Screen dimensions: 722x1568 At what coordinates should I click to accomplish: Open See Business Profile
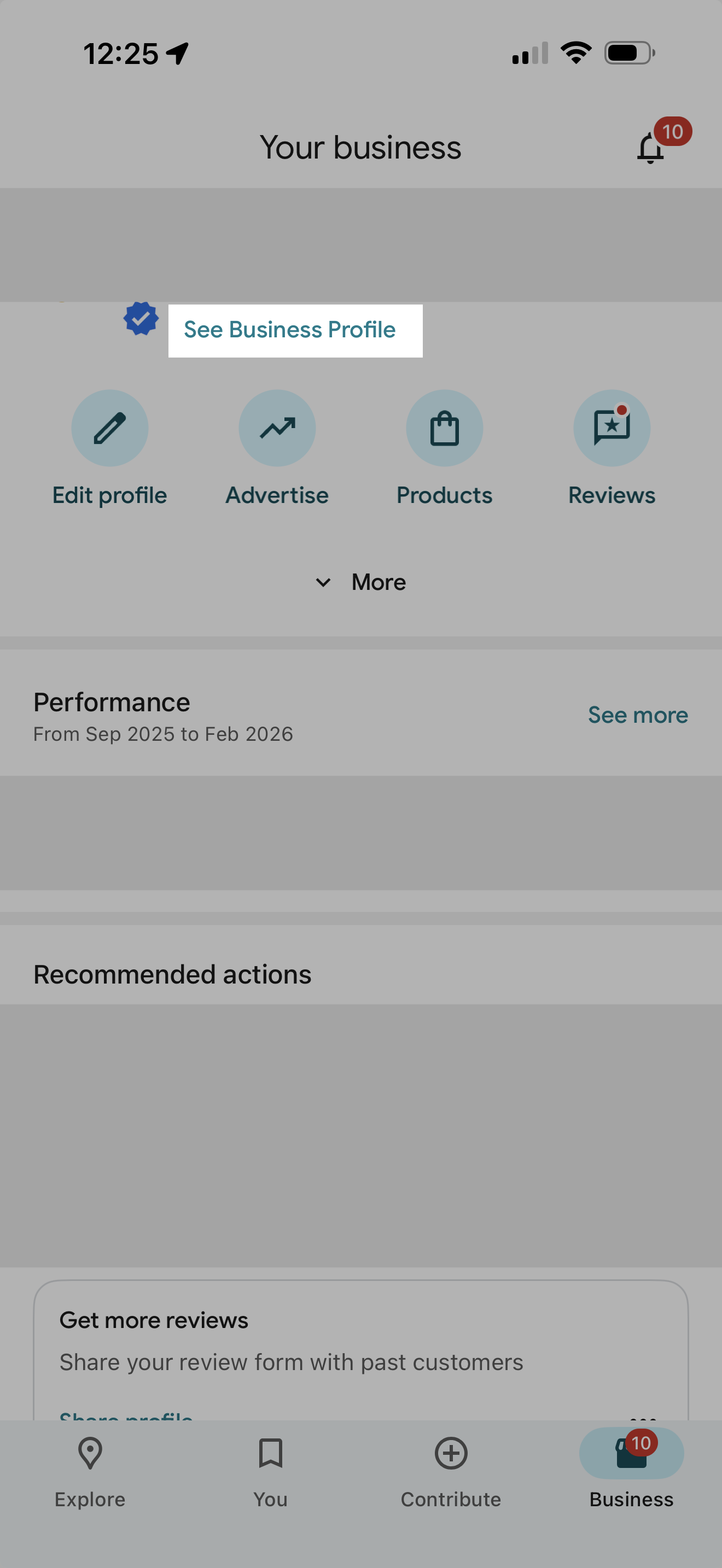click(x=289, y=329)
